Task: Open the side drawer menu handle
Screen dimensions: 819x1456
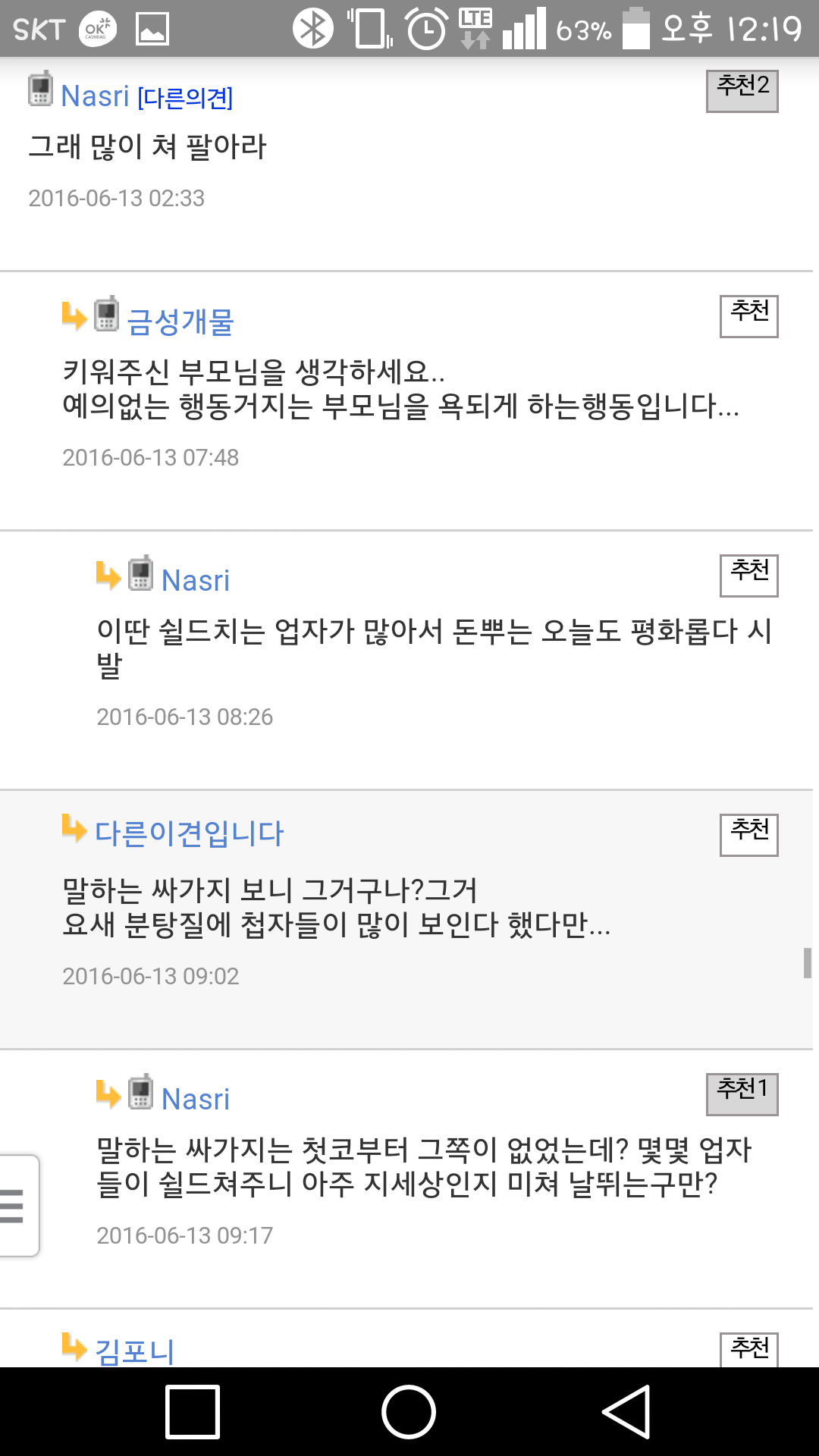Action: [x=18, y=1206]
